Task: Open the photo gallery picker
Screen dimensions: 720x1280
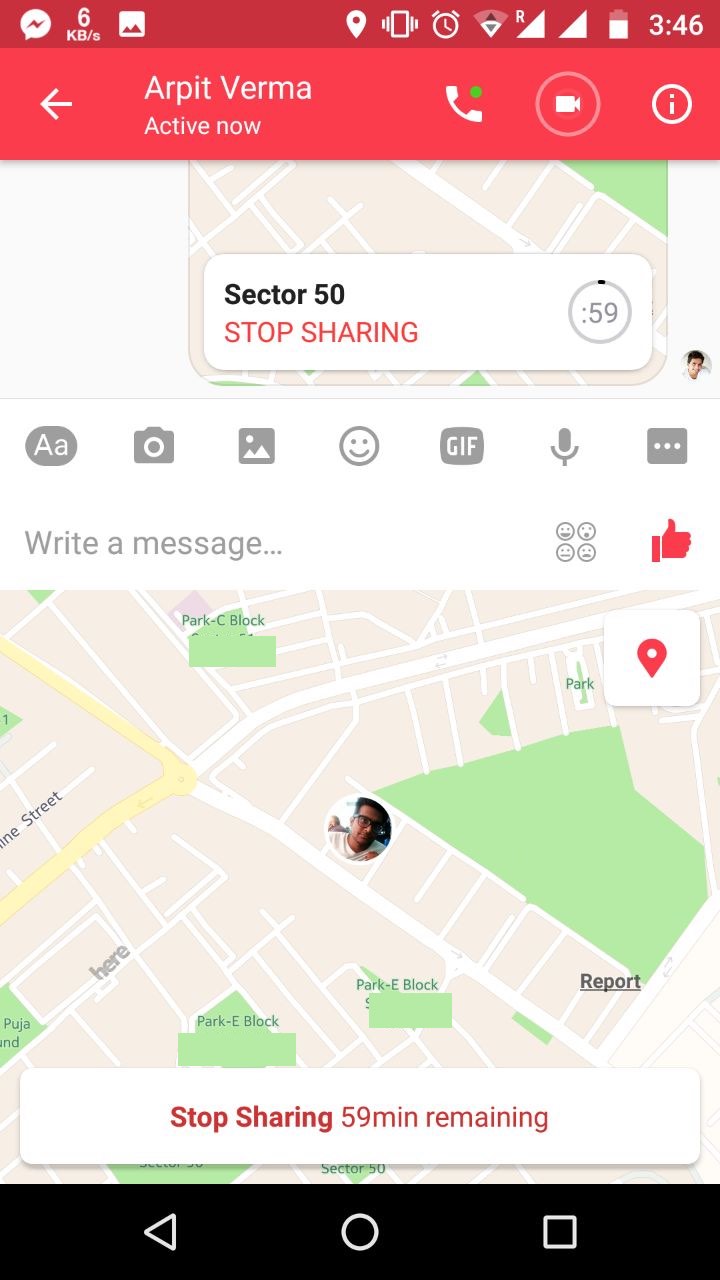Action: point(257,446)
